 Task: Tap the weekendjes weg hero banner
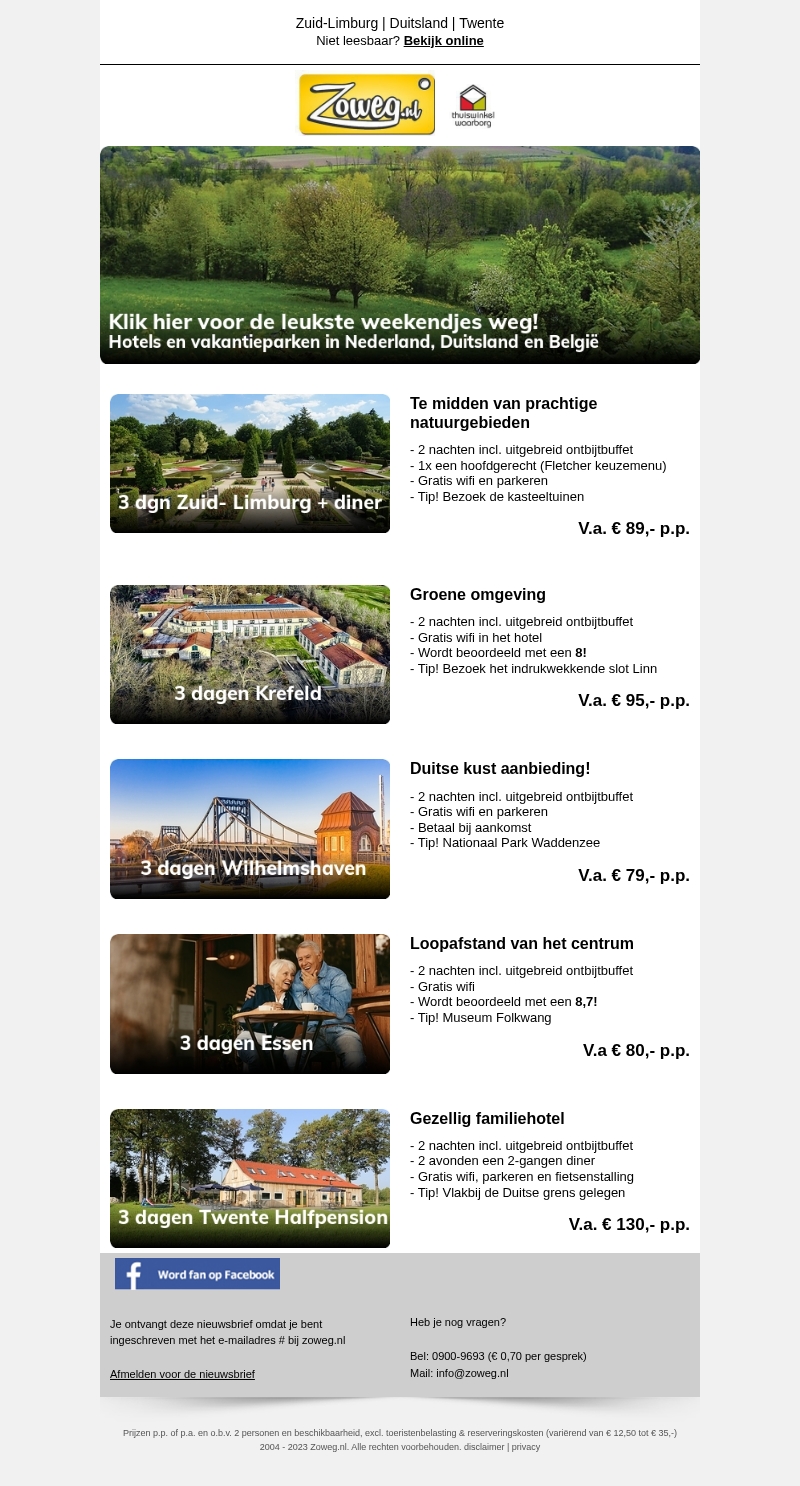point(400,255)
